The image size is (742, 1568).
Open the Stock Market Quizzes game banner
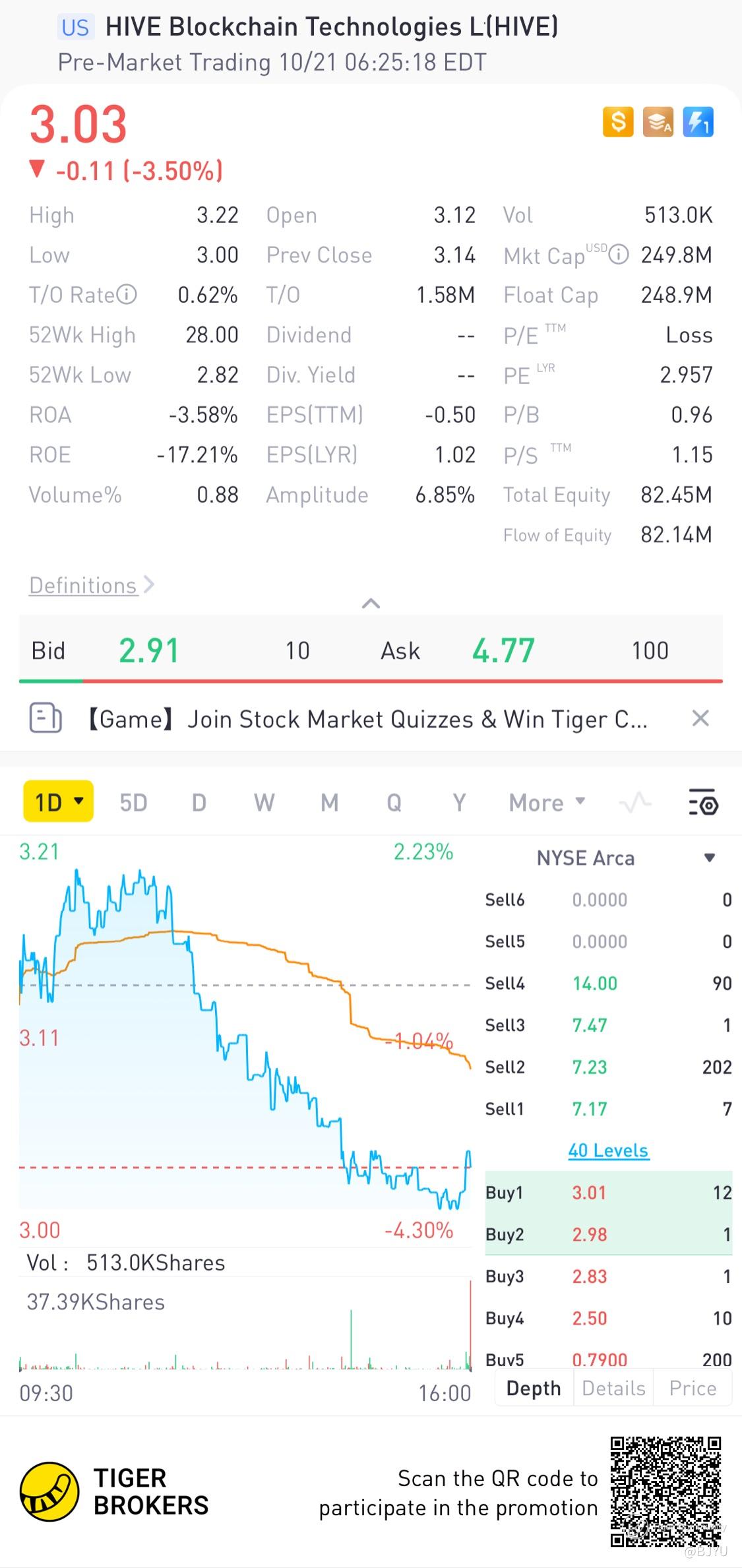click(367, 719)
